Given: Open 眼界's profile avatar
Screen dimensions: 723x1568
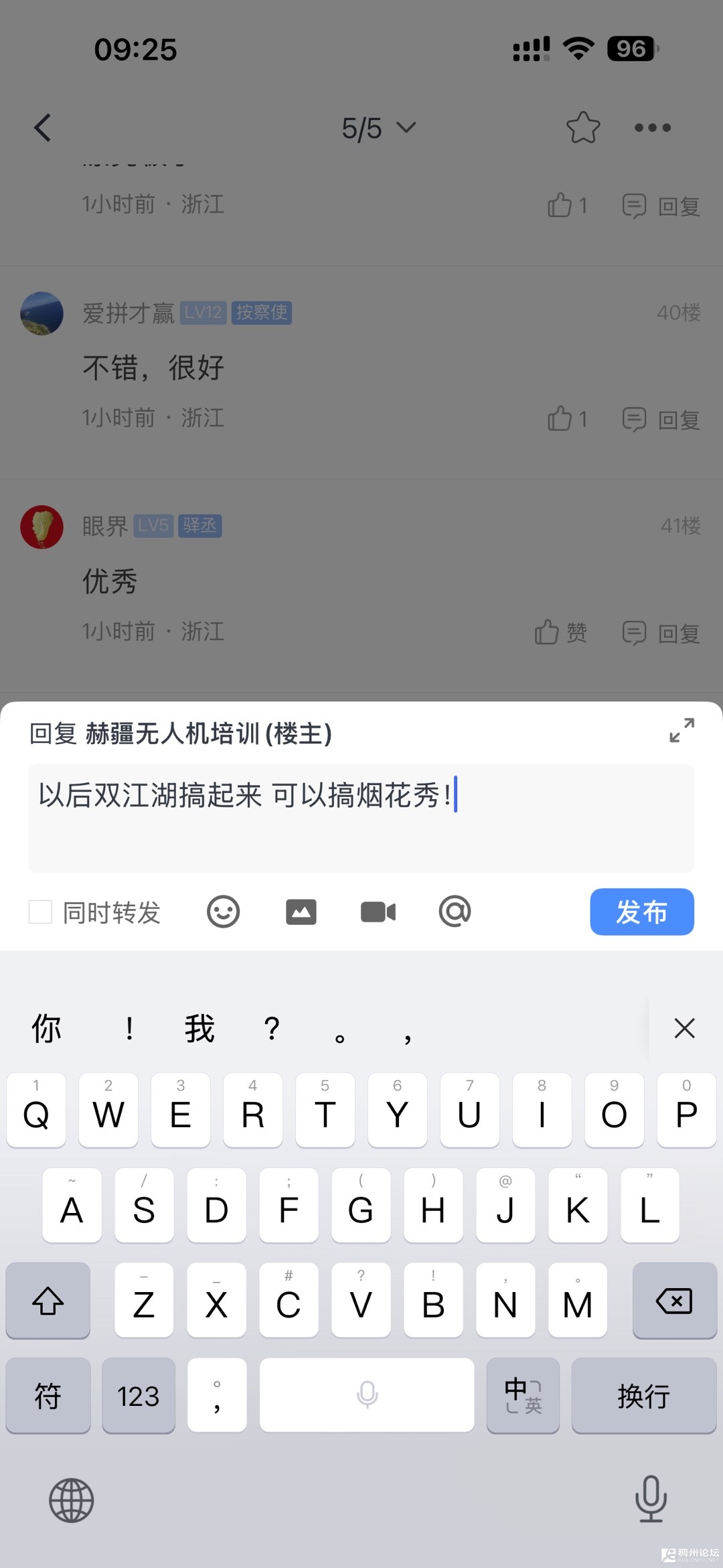Looking at the screenshot, I should pos(42,526).
